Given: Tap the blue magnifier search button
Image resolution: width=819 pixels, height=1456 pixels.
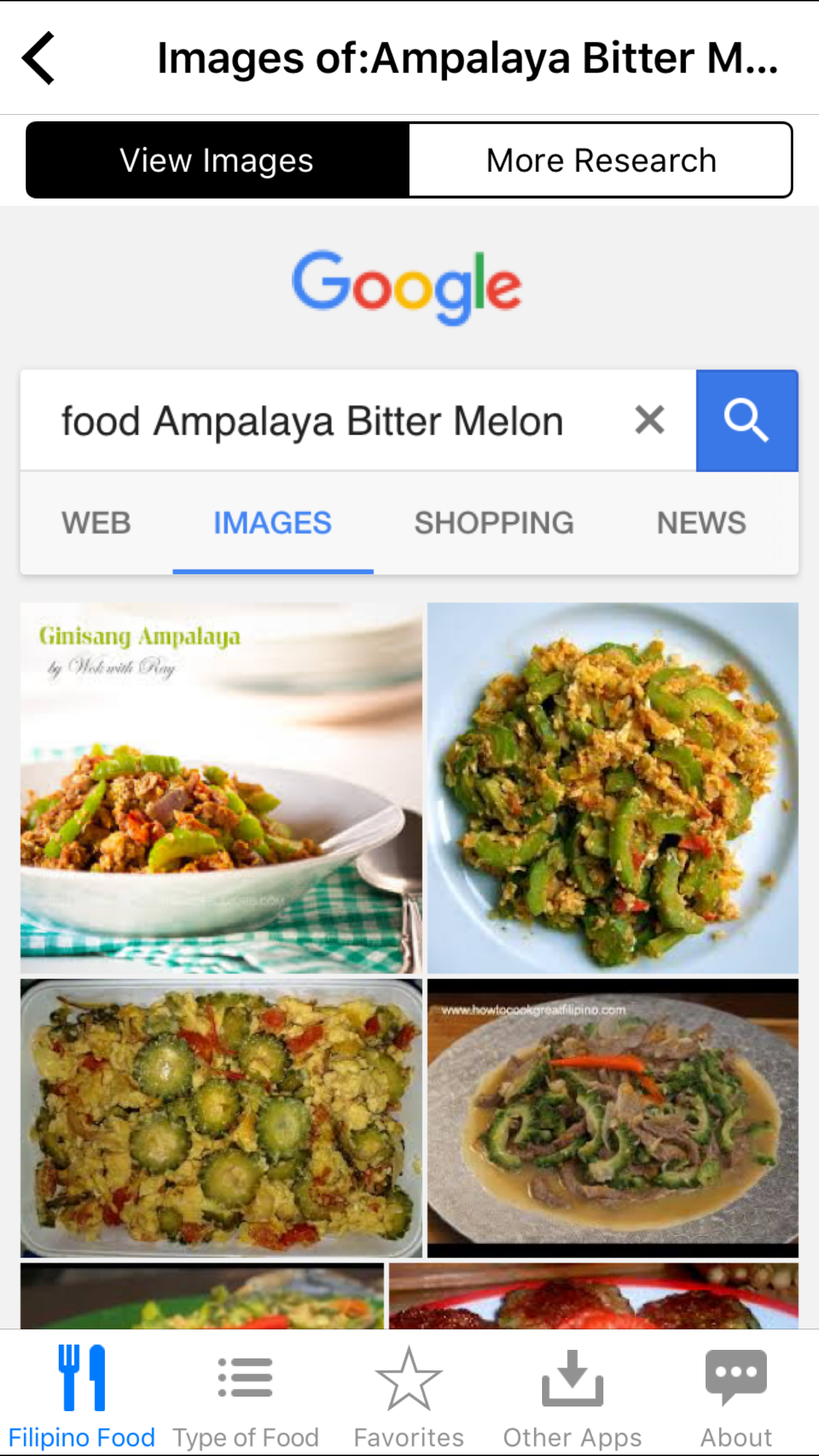Looking at the screenshot, I should point(746,421).
